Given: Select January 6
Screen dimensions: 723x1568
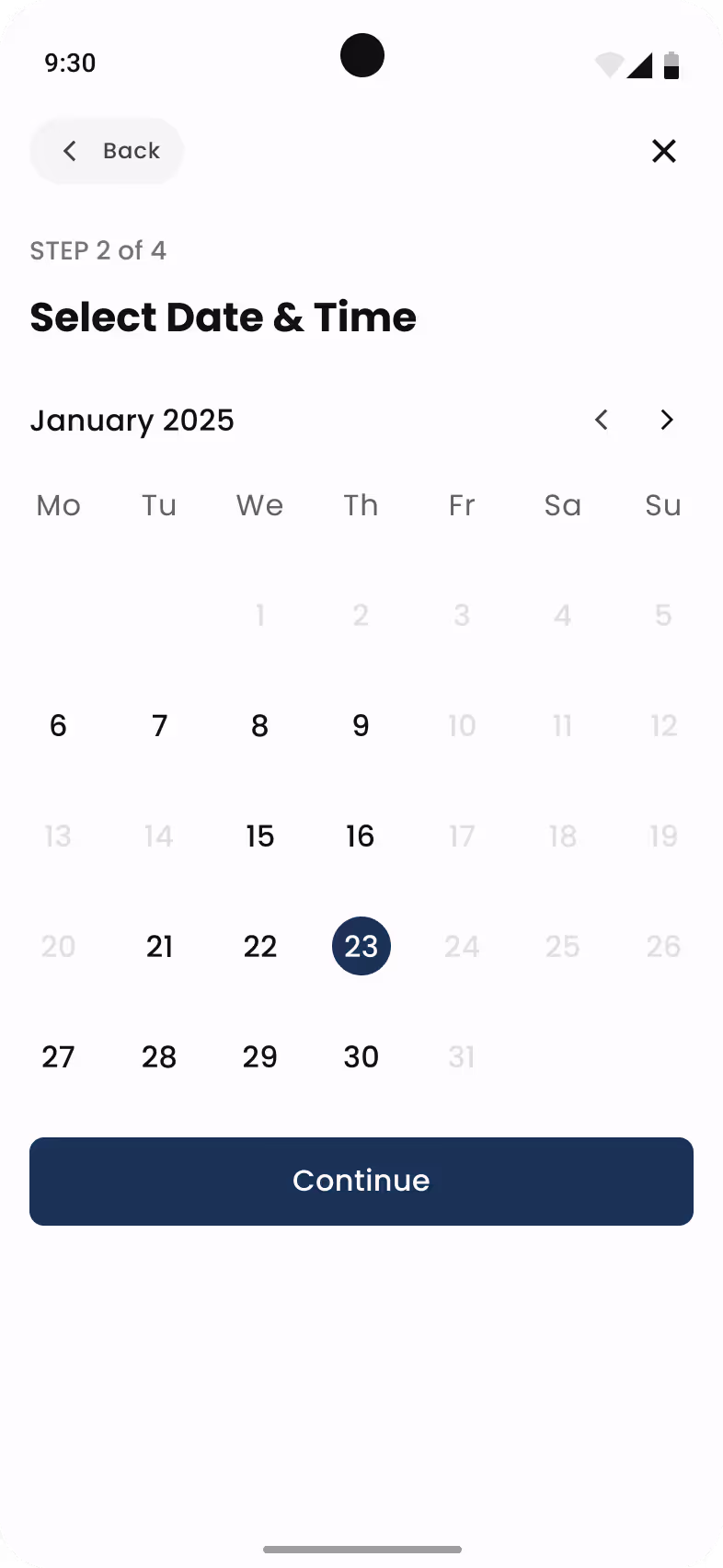Looking at the screenshot, I should [58, 725].
